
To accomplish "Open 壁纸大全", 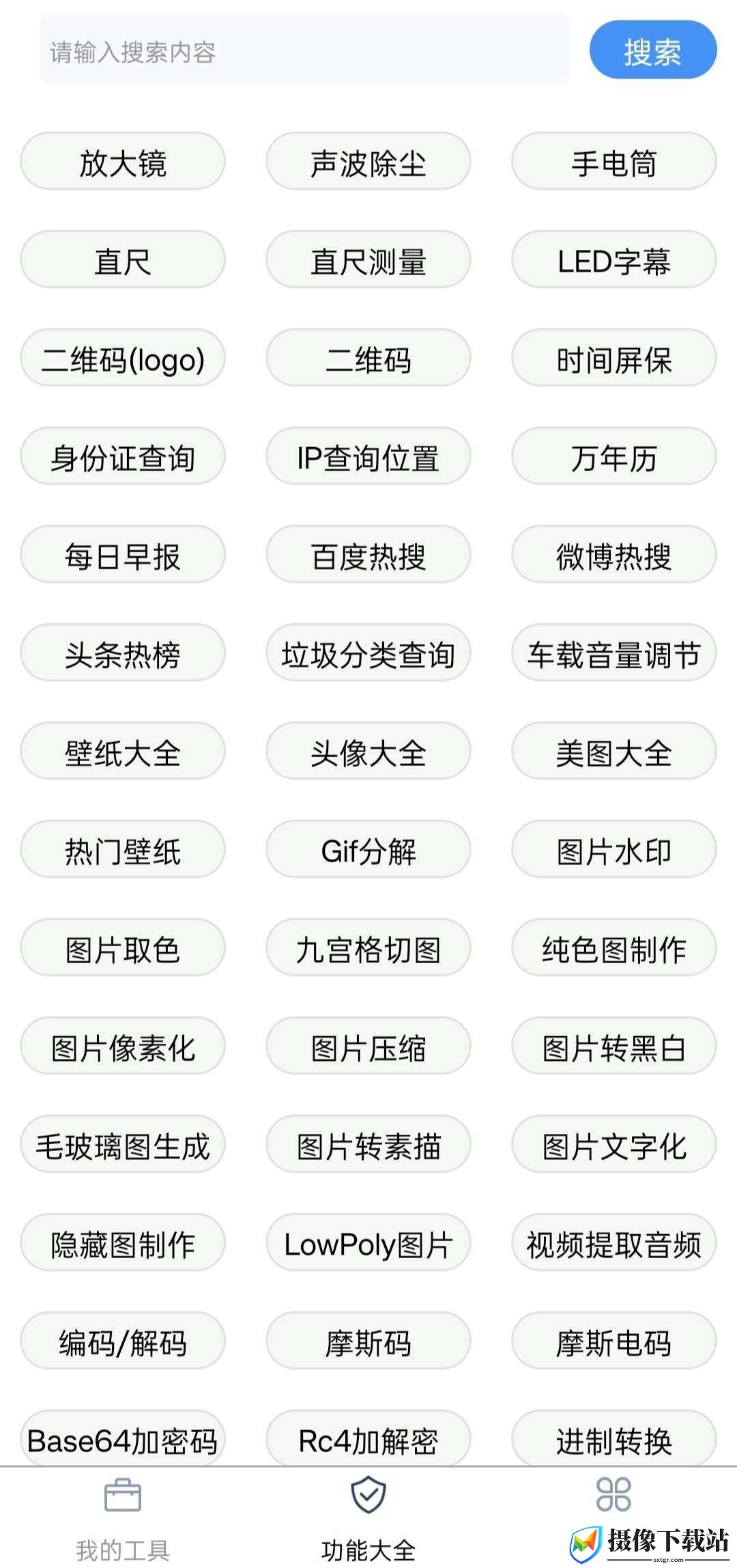I will (123, 752).
